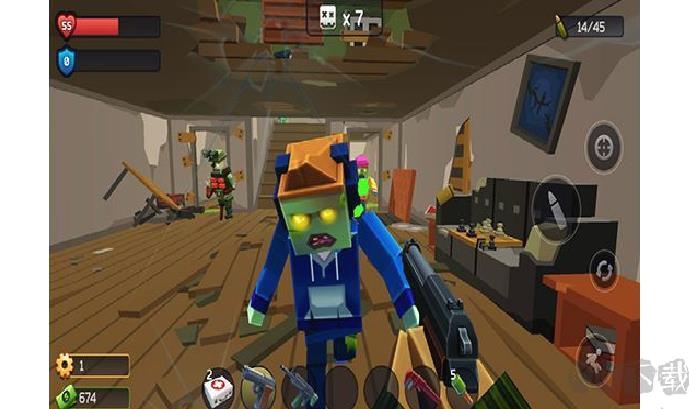
Task: Select the pistol weapon slot
Action: 257,386
